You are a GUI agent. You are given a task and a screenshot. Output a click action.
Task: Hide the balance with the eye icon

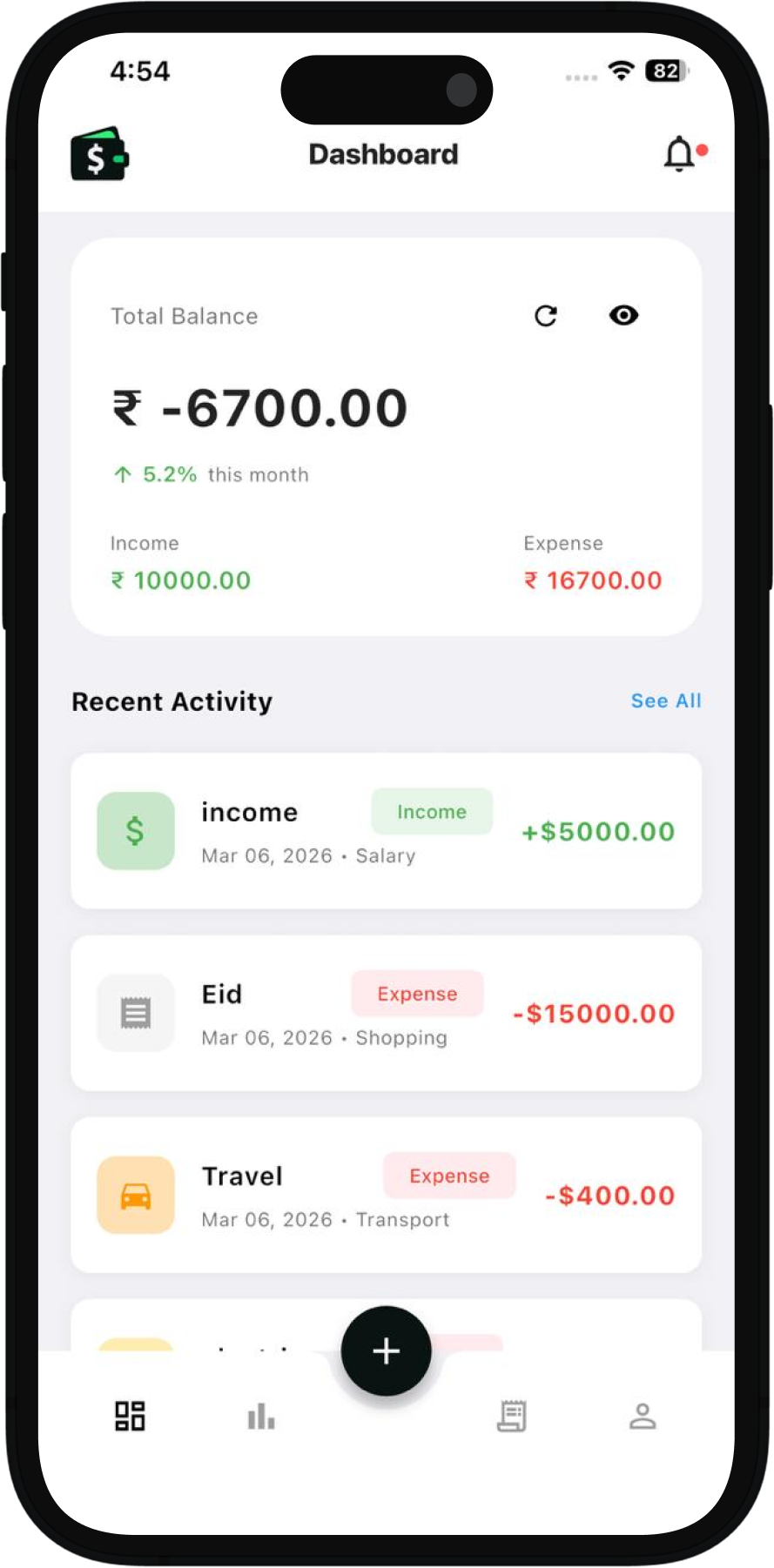pos(623,315)
